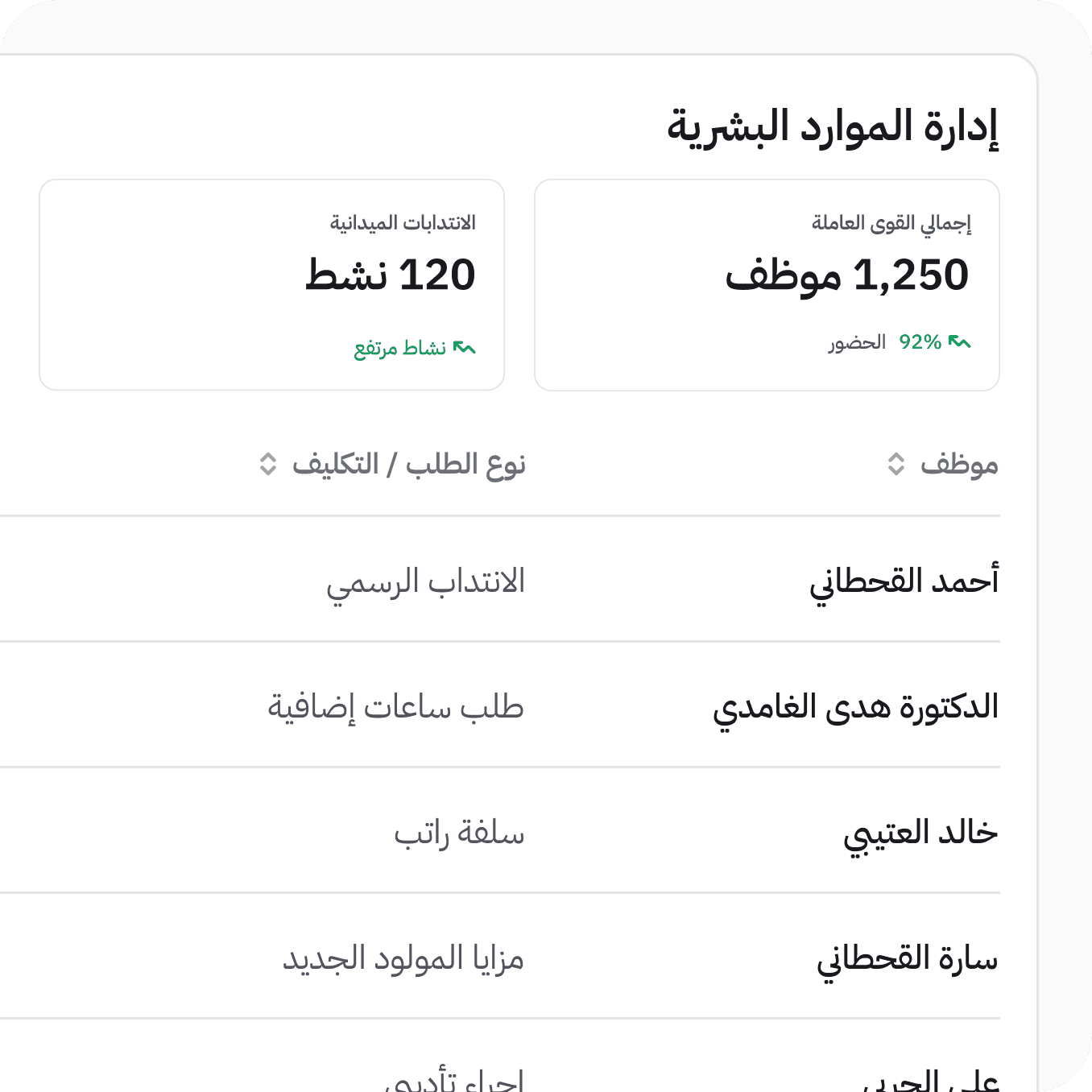The width and height of the screenshot is (1092, 1092).
Task: Open سارة القحطاني row
Action: (x=500, y=957)
